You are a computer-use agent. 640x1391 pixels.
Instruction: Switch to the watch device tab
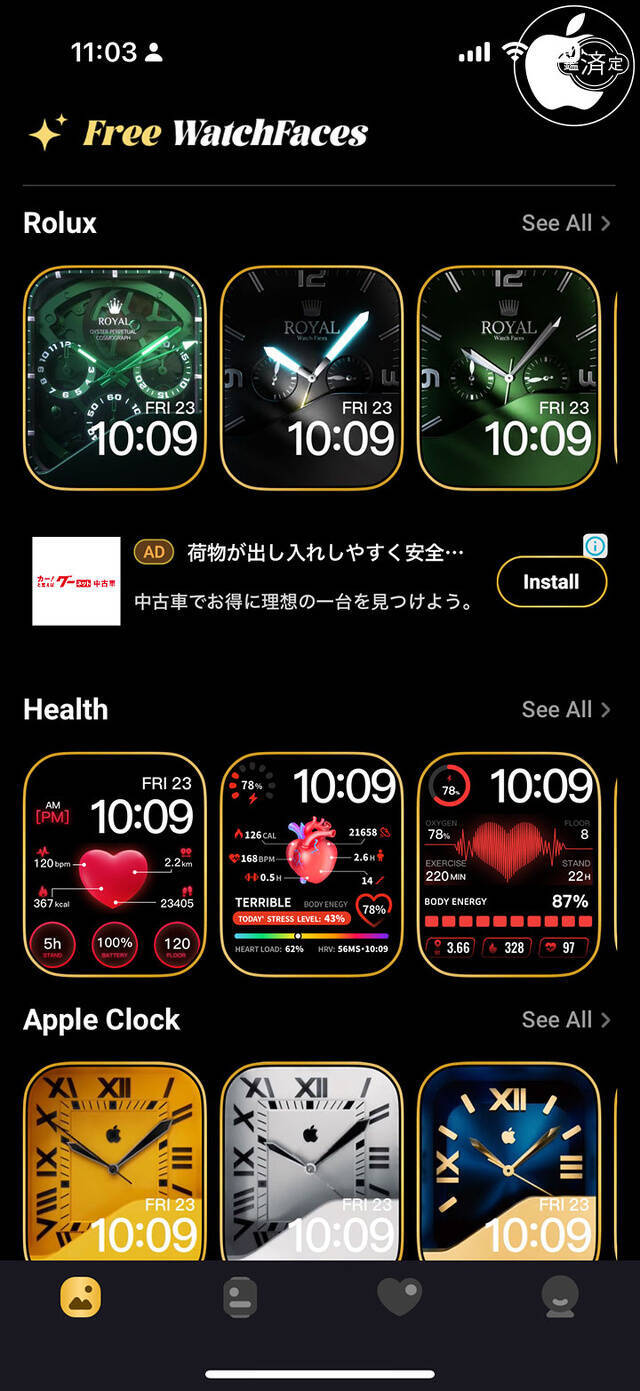click(x=239, y=1297)
